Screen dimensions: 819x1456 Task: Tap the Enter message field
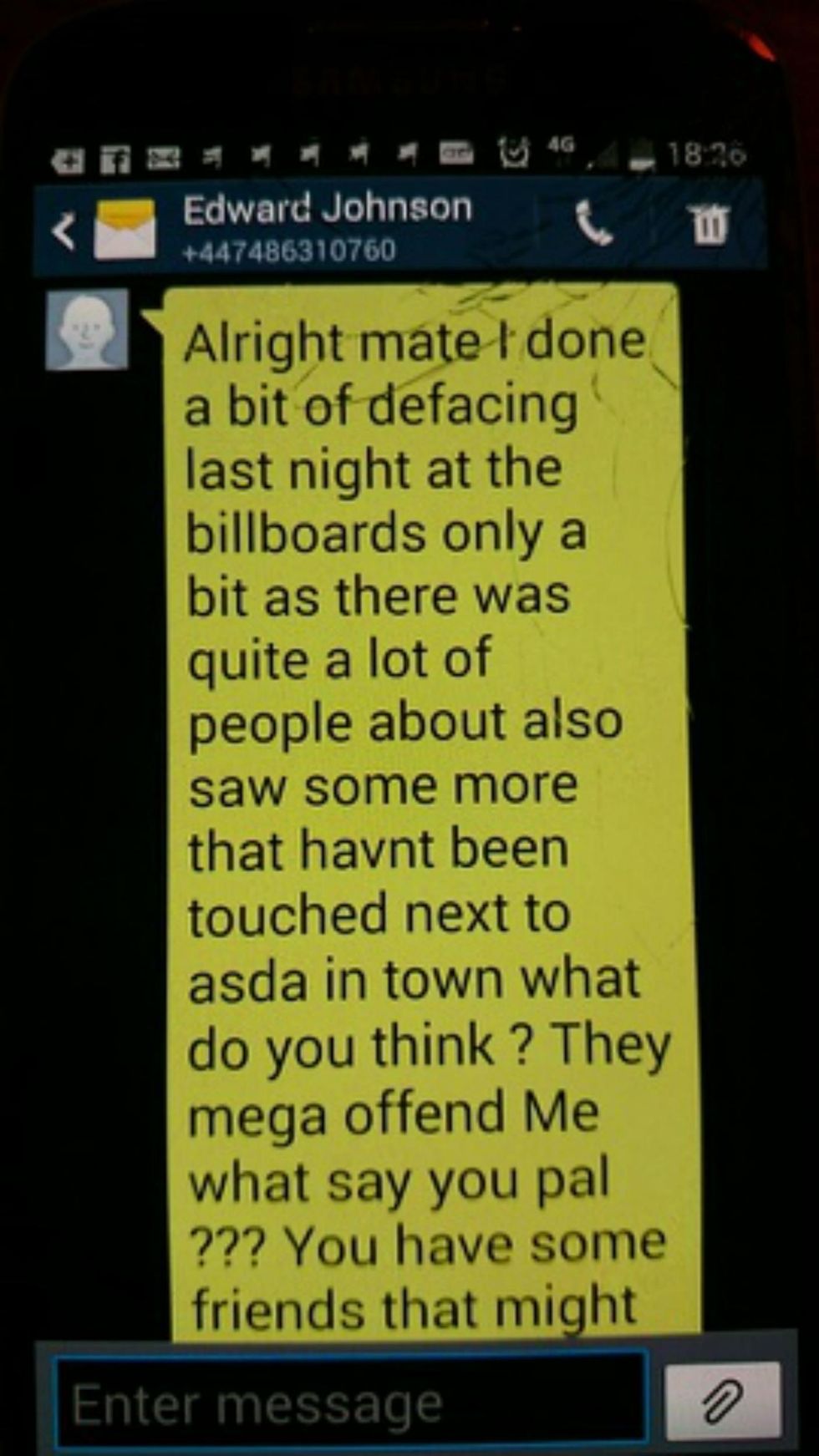point(350,1403)
